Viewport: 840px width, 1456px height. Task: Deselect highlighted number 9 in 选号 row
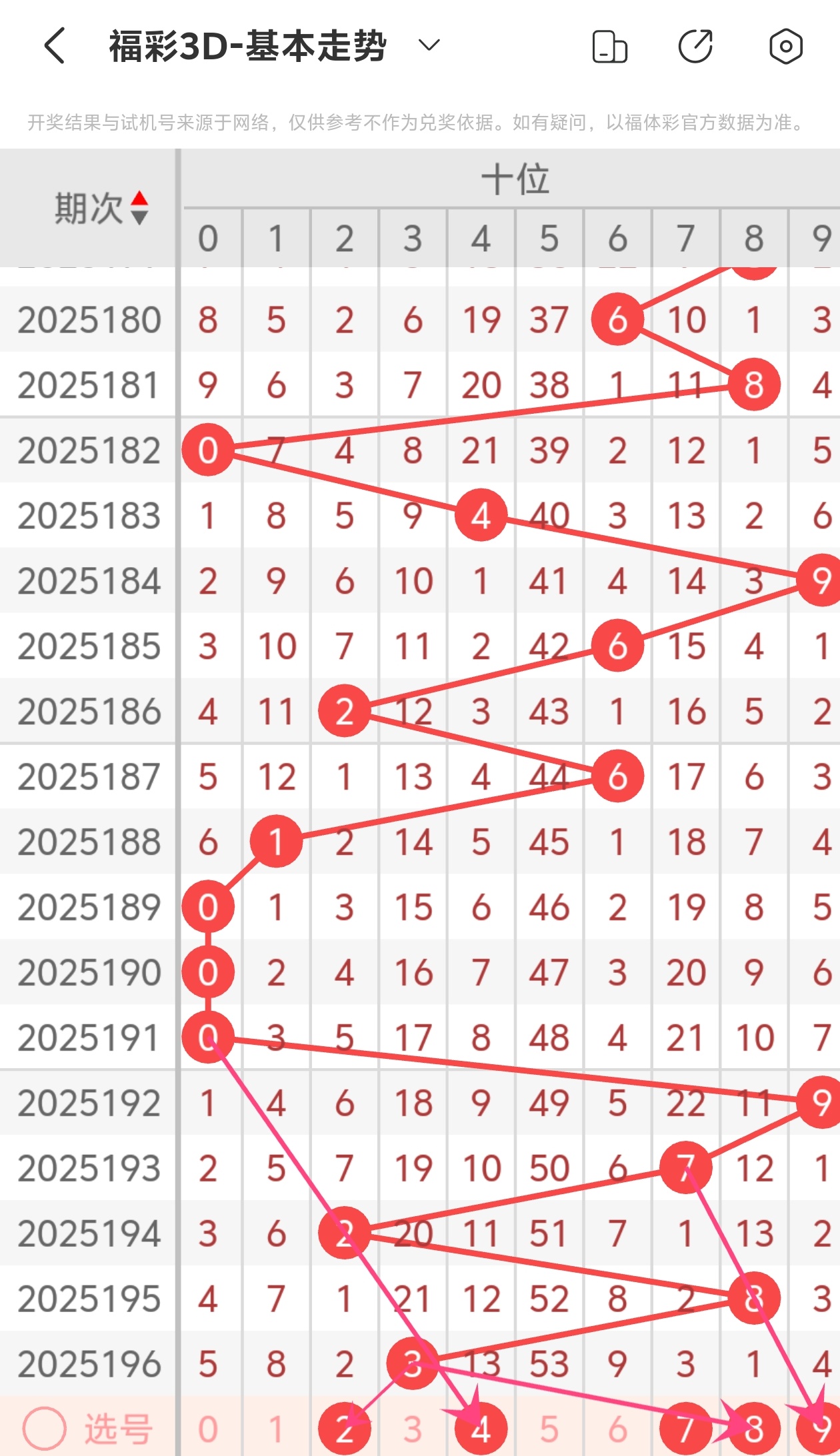(820, 1429)
